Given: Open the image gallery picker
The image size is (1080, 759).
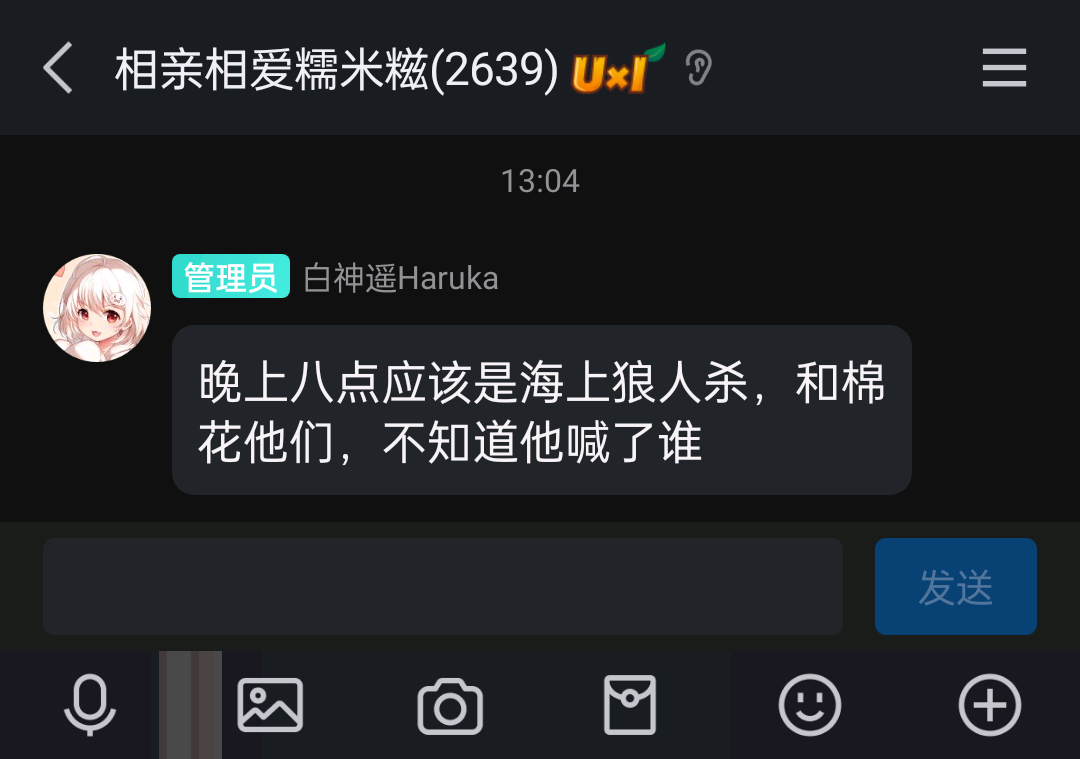Looking at the screenshot, I should coord(270,705).
